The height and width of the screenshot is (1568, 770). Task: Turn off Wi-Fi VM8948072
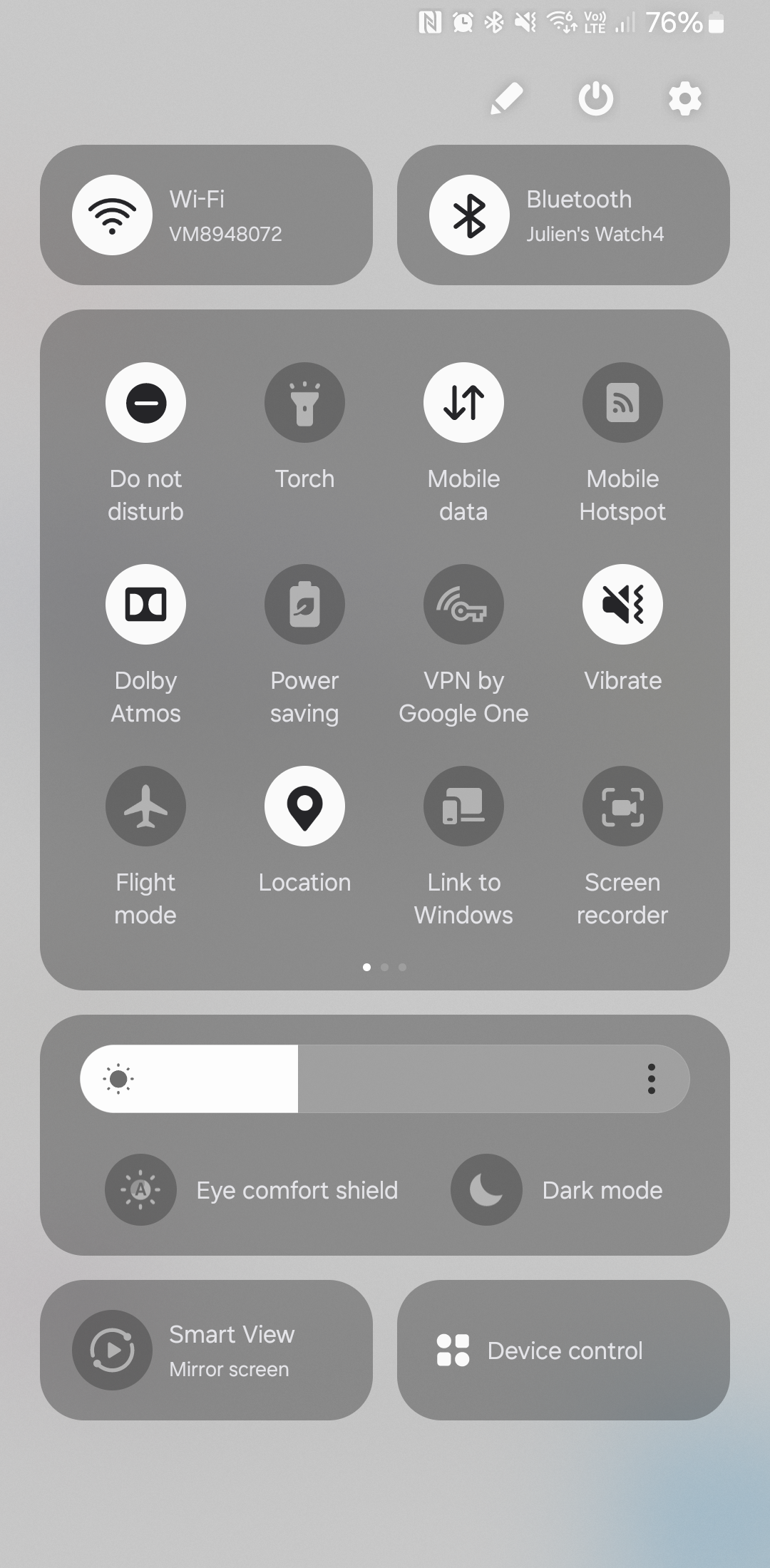pyautogui.click(x=113, y=215)
